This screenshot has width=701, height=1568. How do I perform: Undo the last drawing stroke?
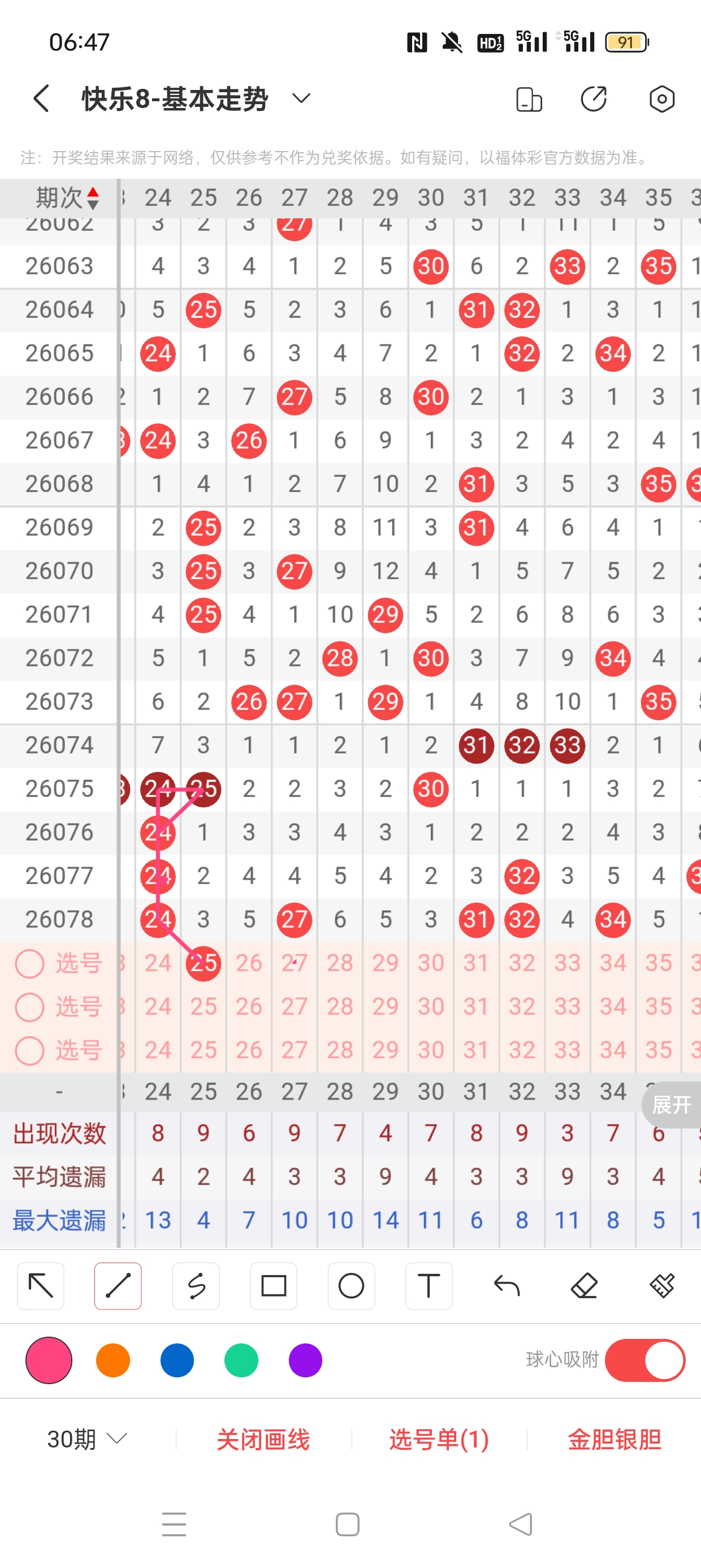[x=507, y=1286]
